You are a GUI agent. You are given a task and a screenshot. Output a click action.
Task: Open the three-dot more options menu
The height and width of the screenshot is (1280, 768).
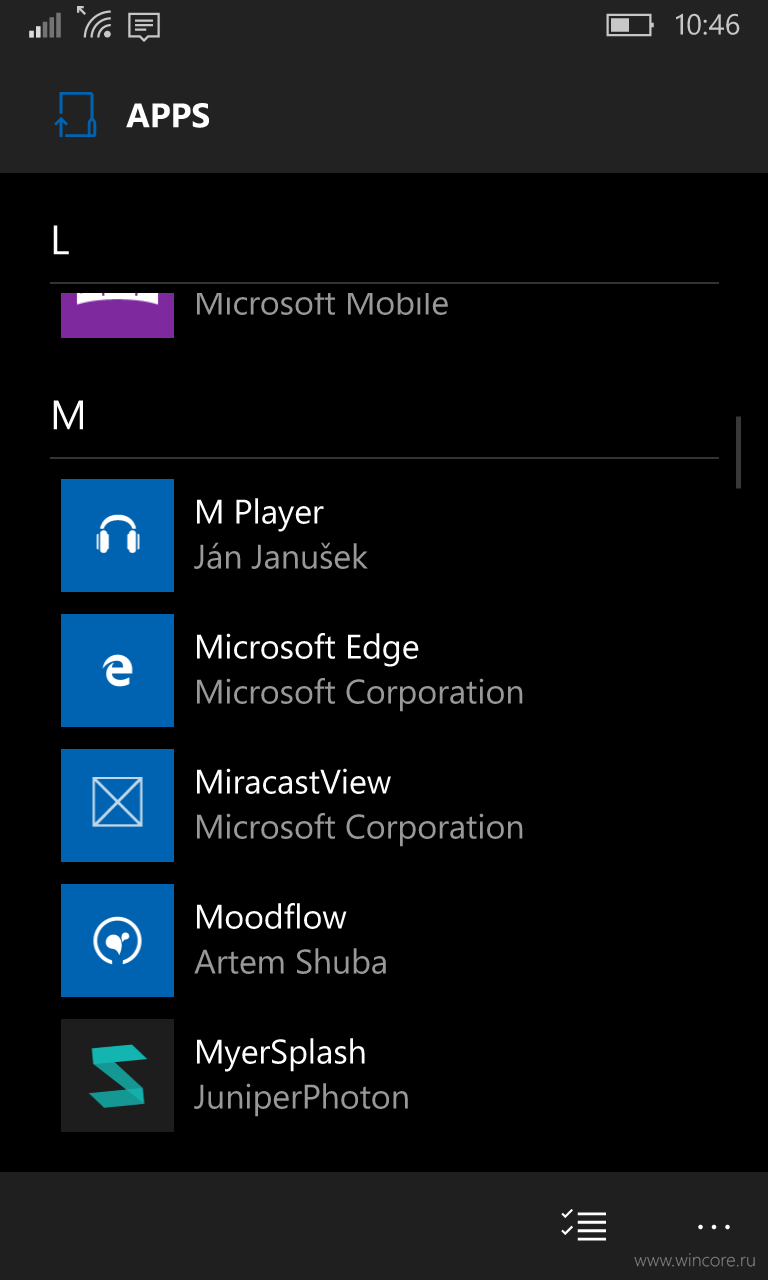(x=714, y=1226)
